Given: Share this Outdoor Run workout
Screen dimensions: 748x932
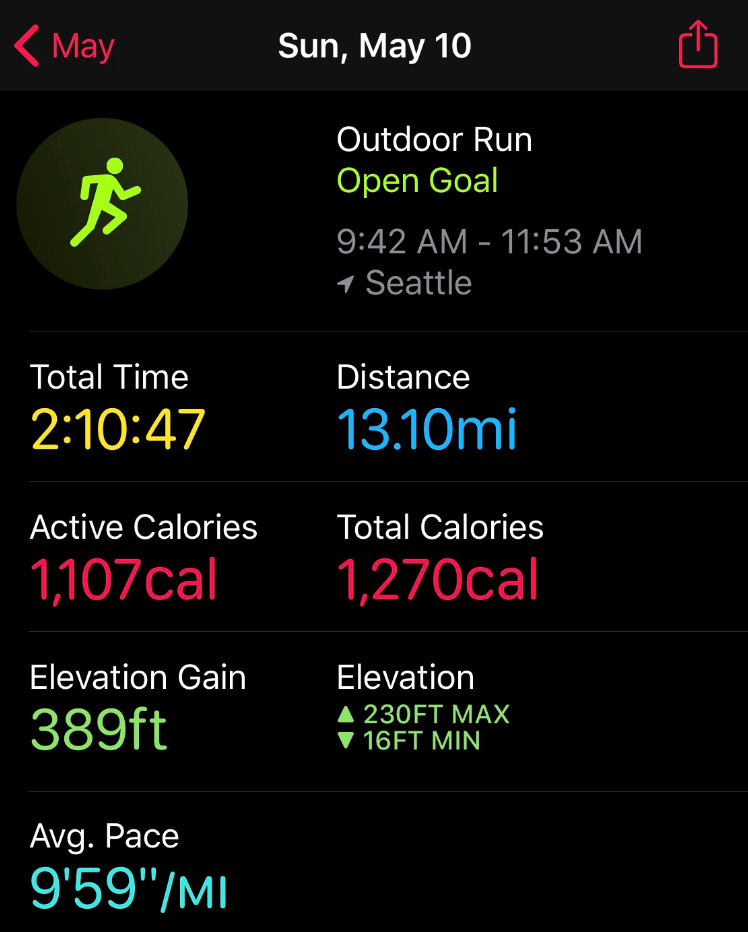Looking at the screenshot, I should point(697,45).
